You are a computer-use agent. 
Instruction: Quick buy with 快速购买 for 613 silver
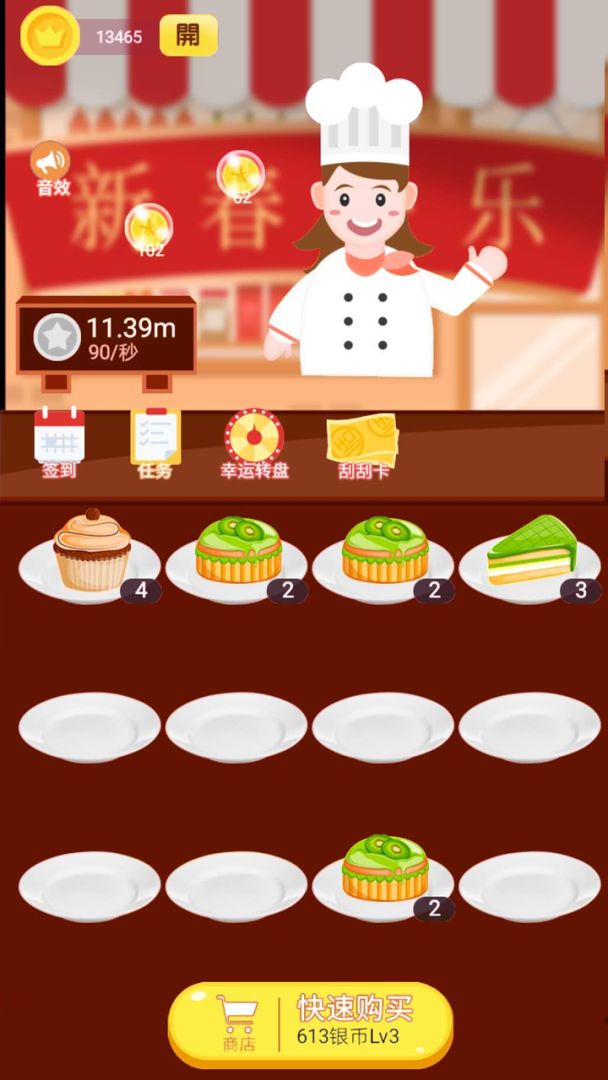pos(355,1020)
